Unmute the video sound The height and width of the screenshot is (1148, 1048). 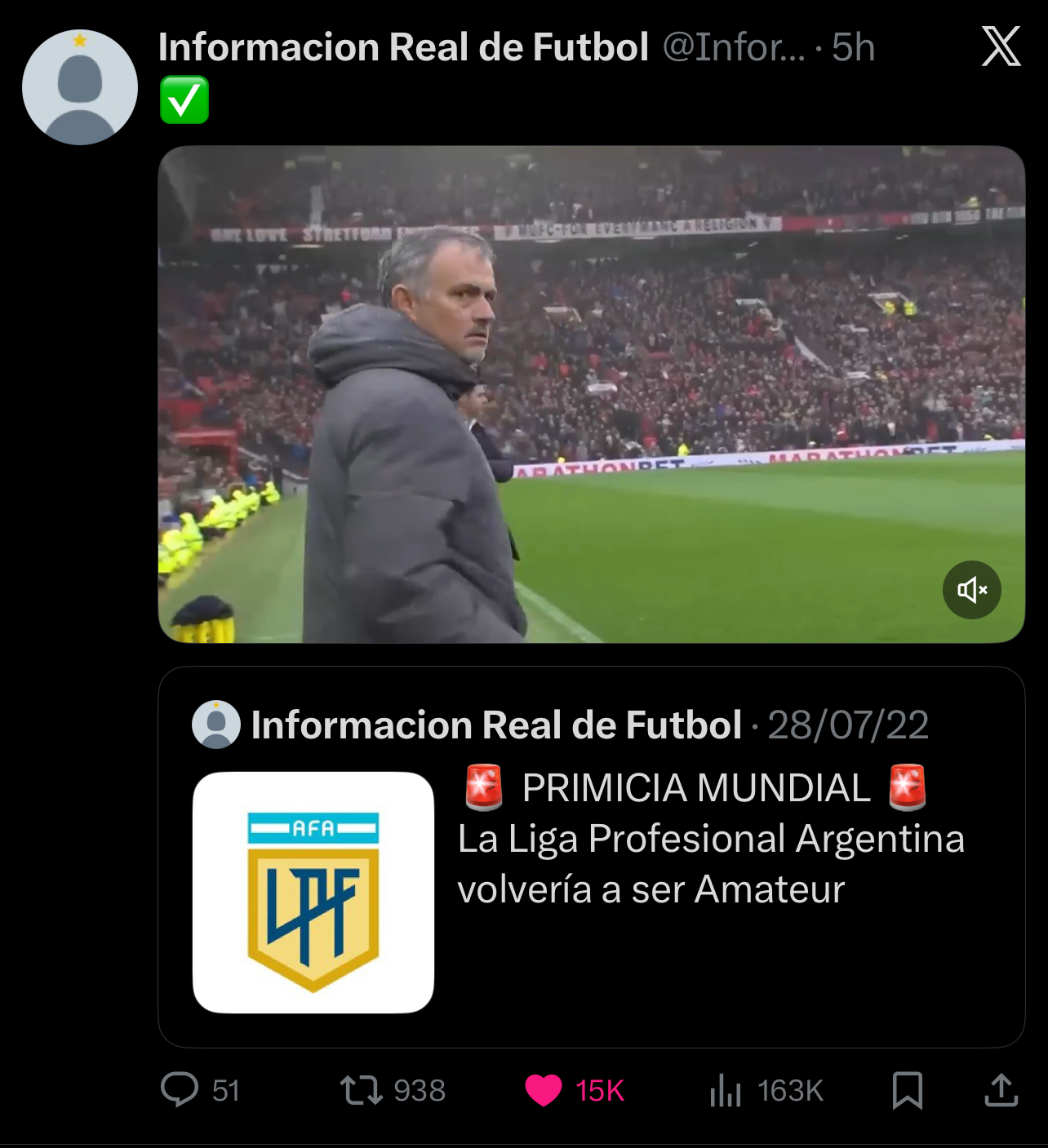click(971, 590)
